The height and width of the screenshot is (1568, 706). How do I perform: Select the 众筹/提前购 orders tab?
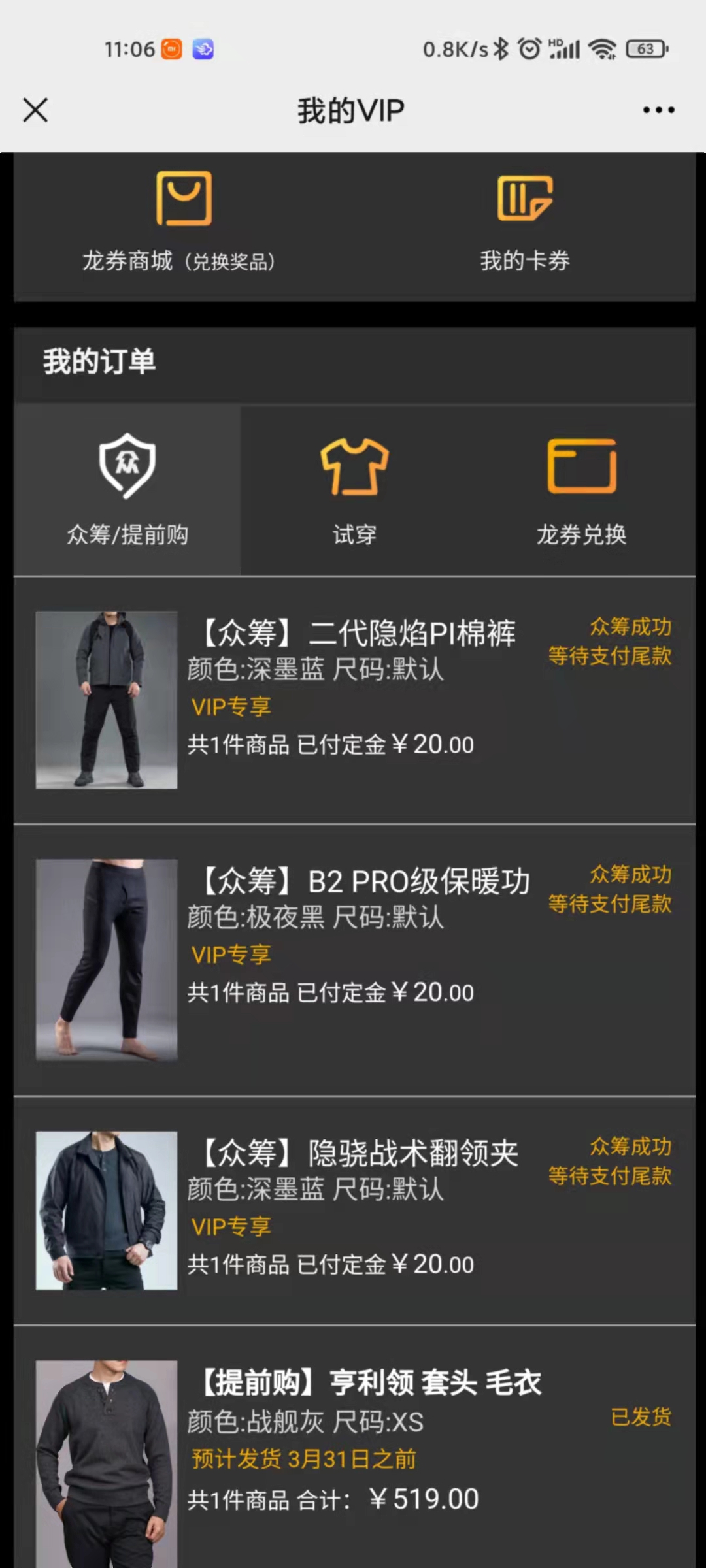pos(127,490)
